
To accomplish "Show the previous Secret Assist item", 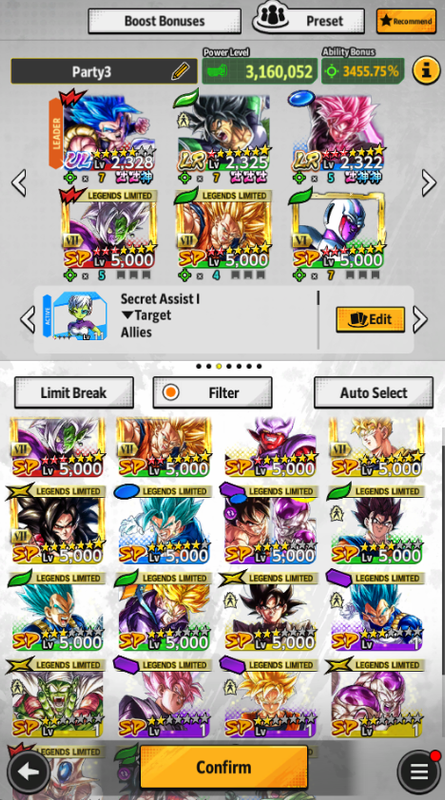I will pos(27,320).
